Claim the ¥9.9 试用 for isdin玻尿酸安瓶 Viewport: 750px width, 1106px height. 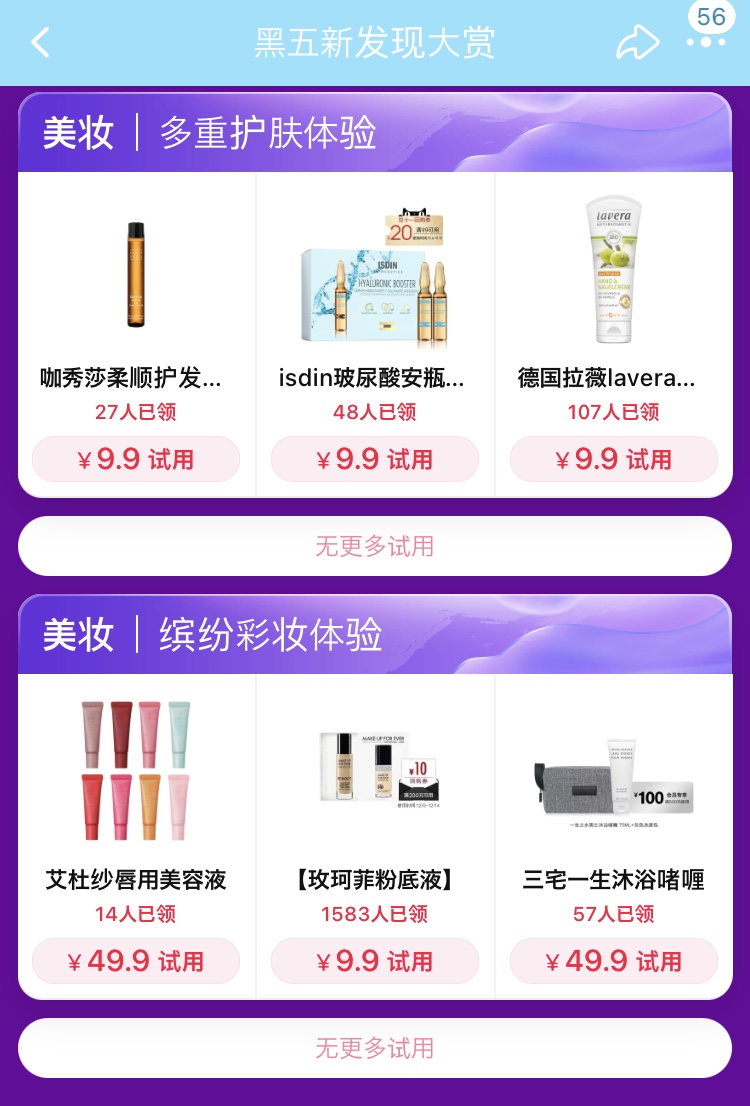pyautogui.click(x=374, y=459)
